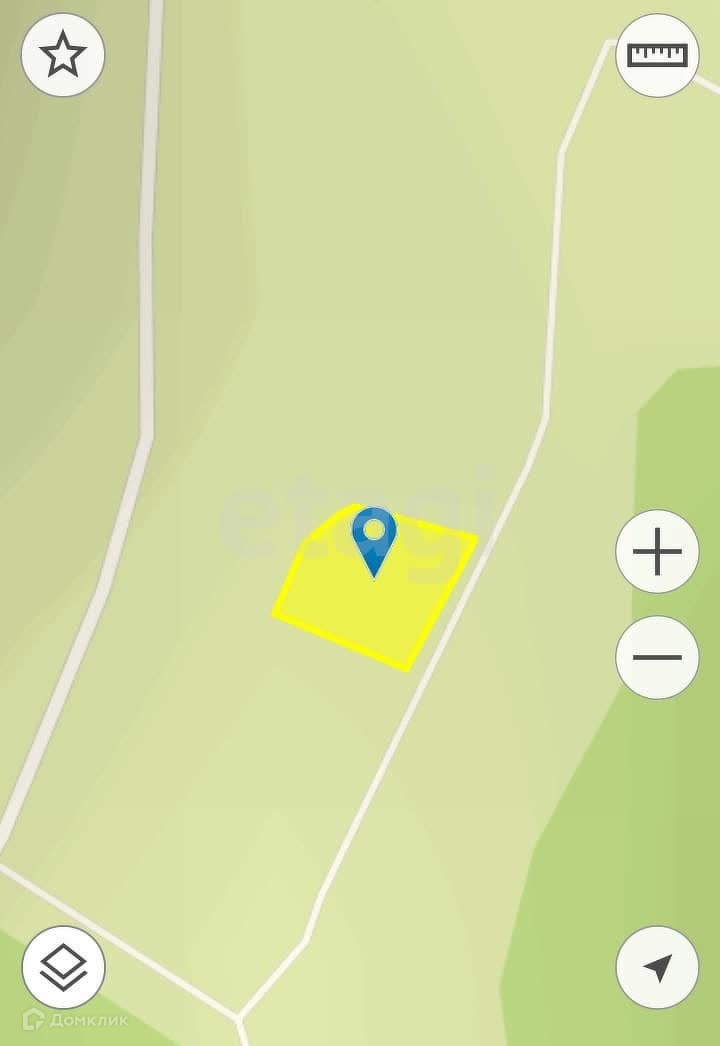Tap the blue pin on the yellow plot
This screenshot has width=720, height=1046.
coord(374,538)
